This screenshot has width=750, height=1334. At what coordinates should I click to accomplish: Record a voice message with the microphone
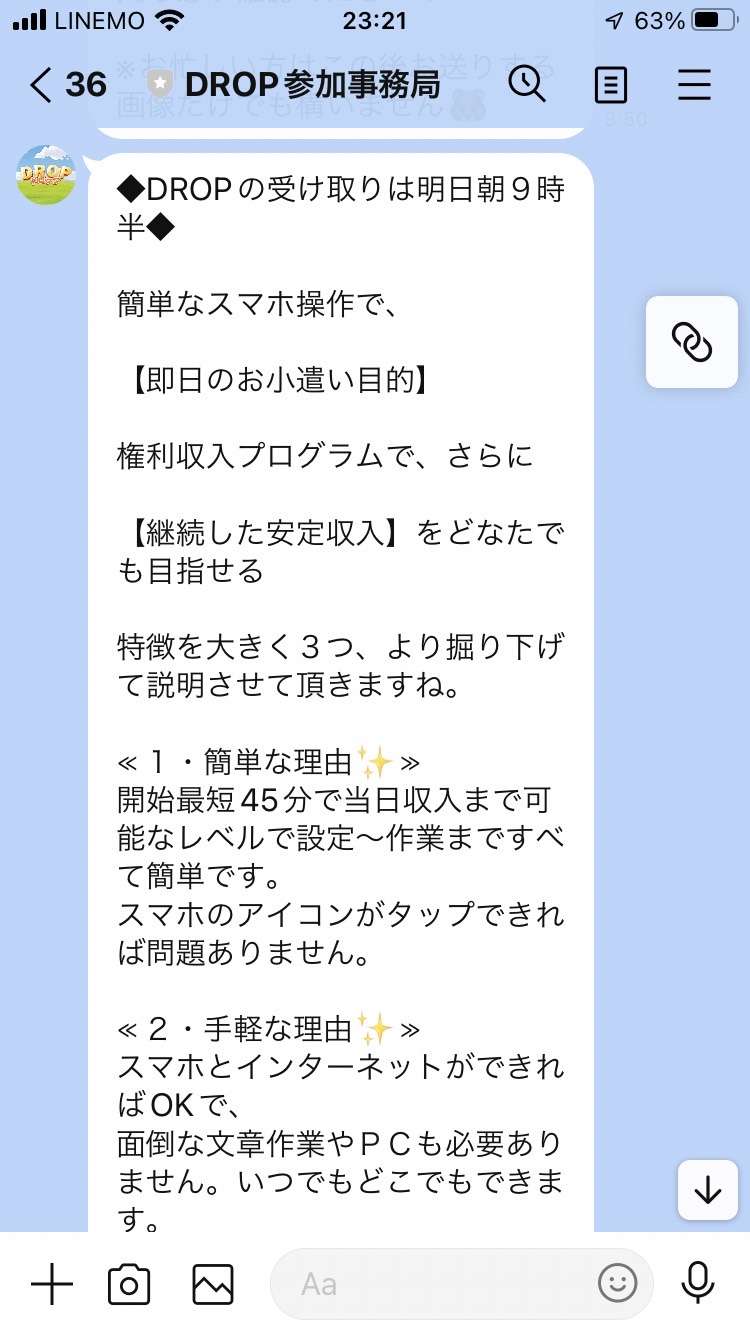pyautogui.click(x=697, y=1284)
